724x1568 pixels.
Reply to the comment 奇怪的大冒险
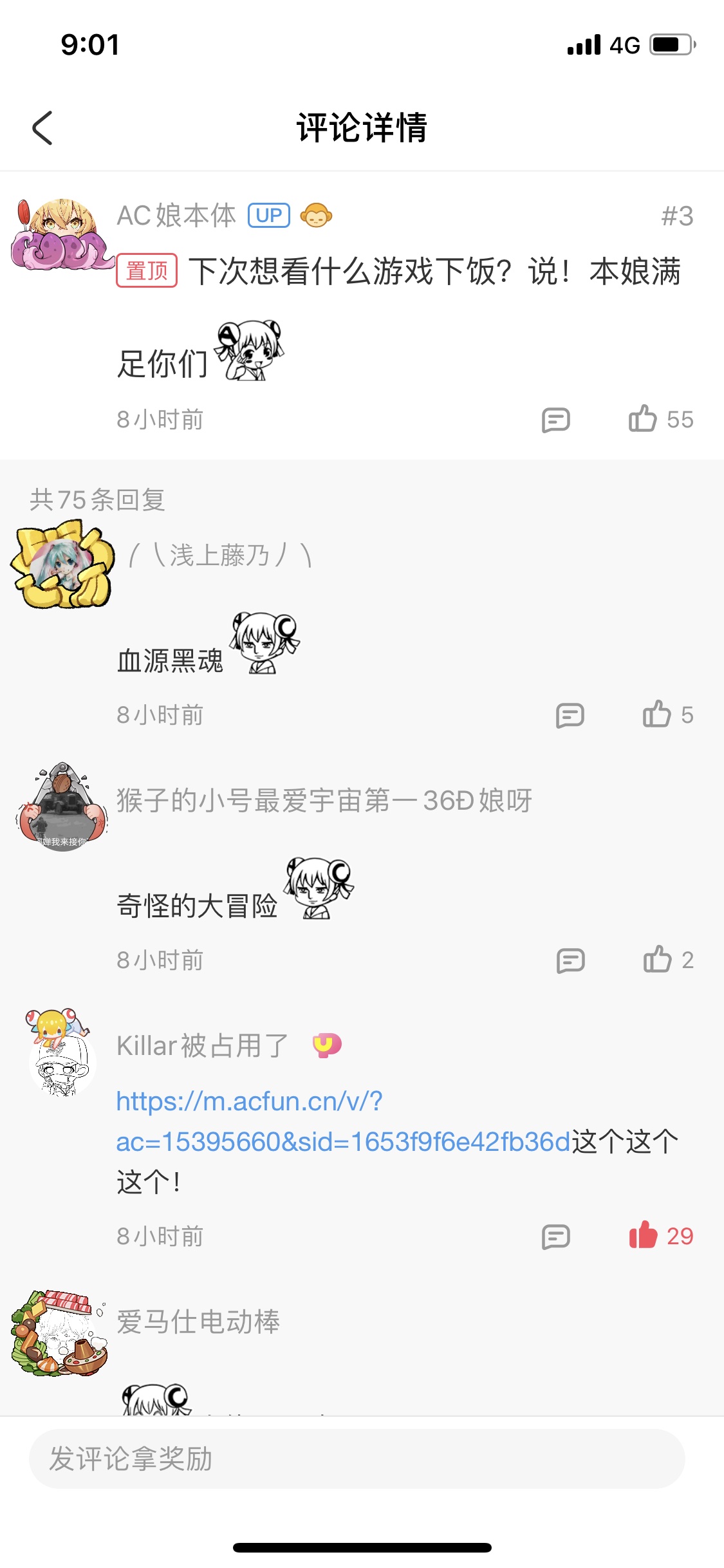(571, 960)
